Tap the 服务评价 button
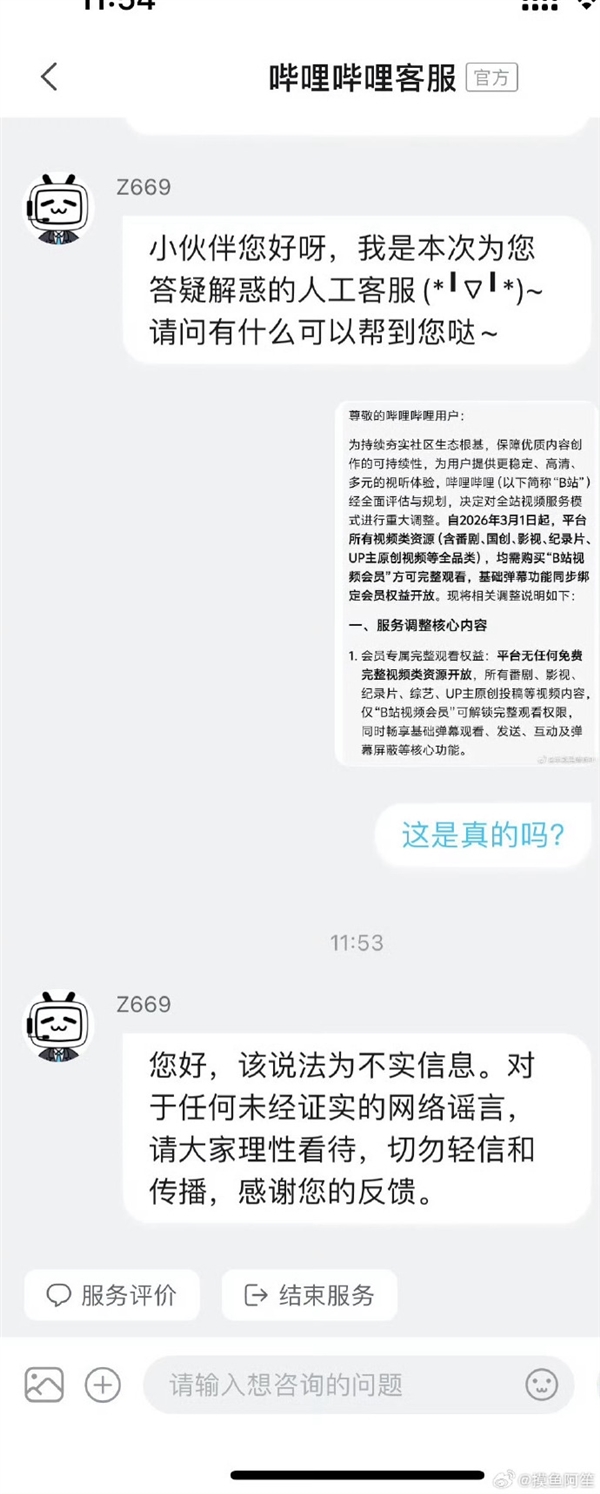 pos(112,1296)
